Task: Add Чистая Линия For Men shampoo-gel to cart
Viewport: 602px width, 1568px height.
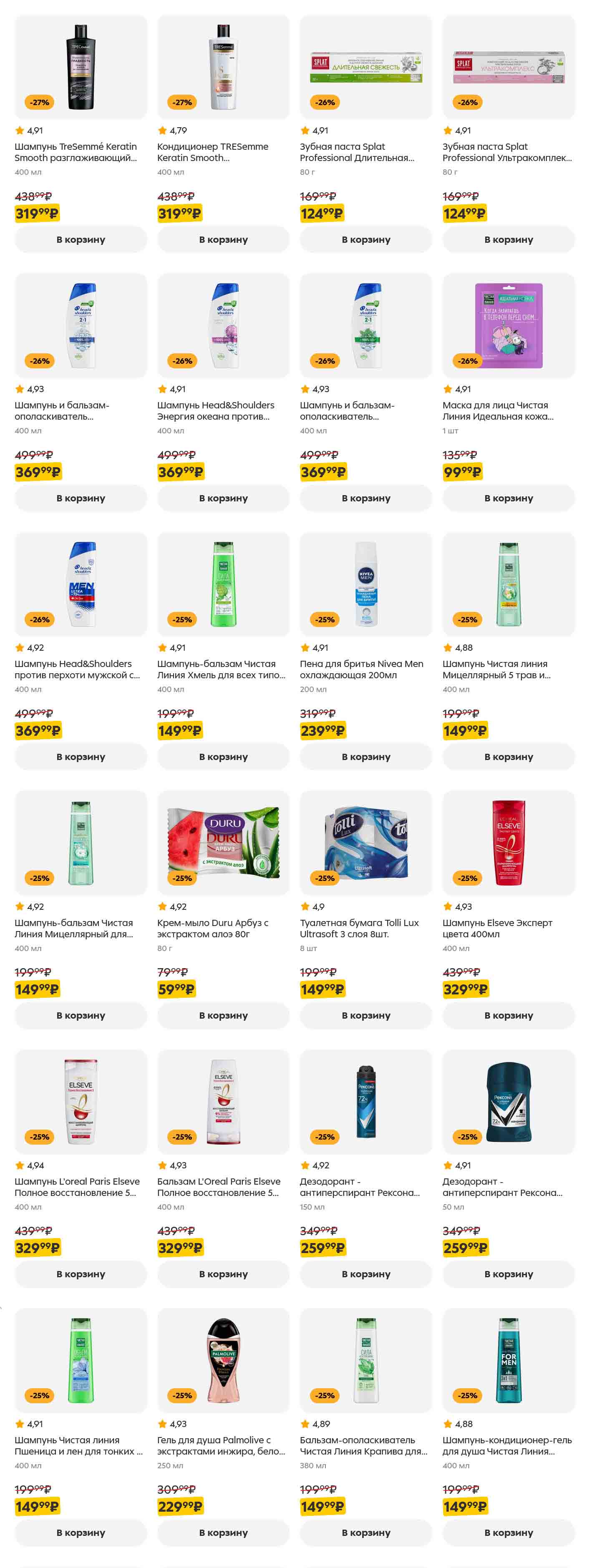Action: click(508, 1533)
